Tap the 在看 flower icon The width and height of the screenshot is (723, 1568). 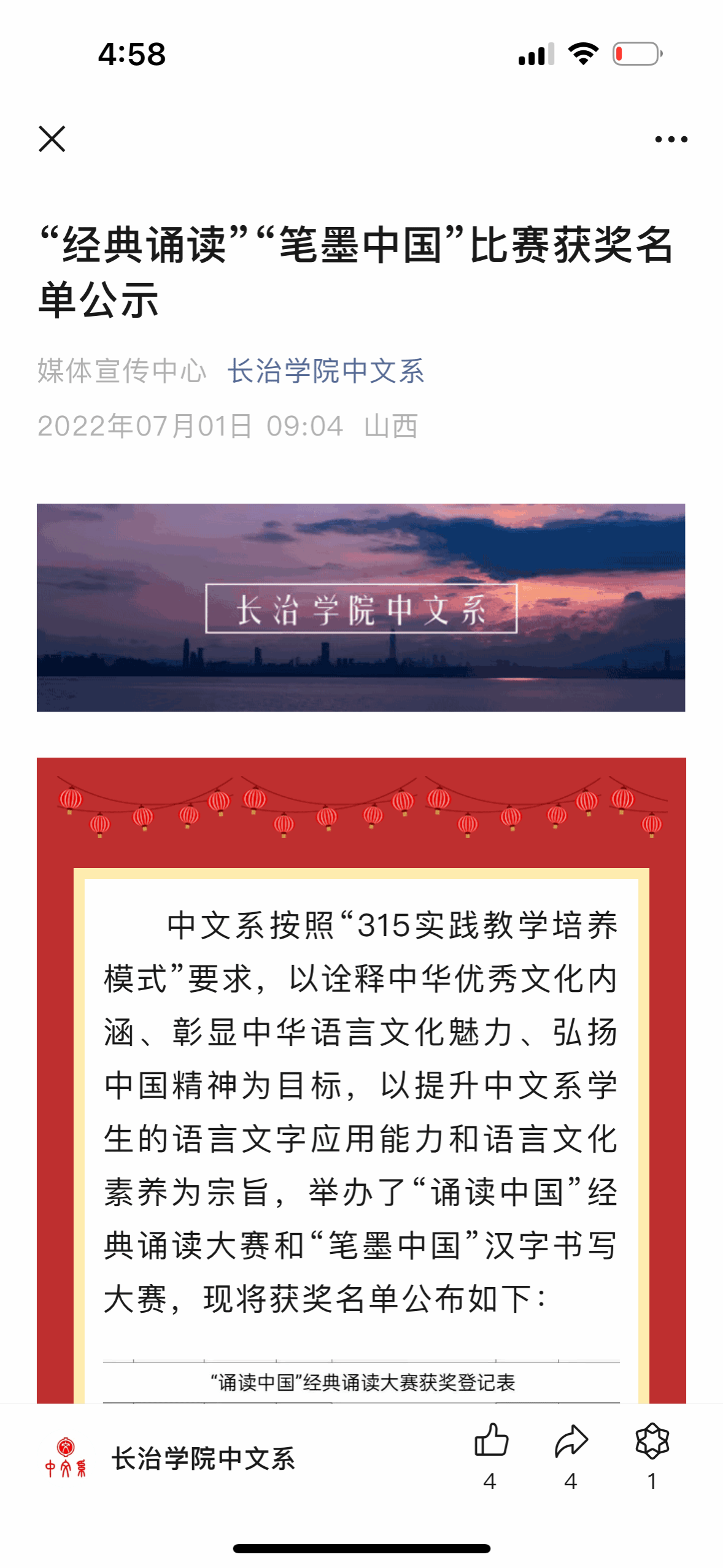pyautogui.click(x=652, y=1440)
